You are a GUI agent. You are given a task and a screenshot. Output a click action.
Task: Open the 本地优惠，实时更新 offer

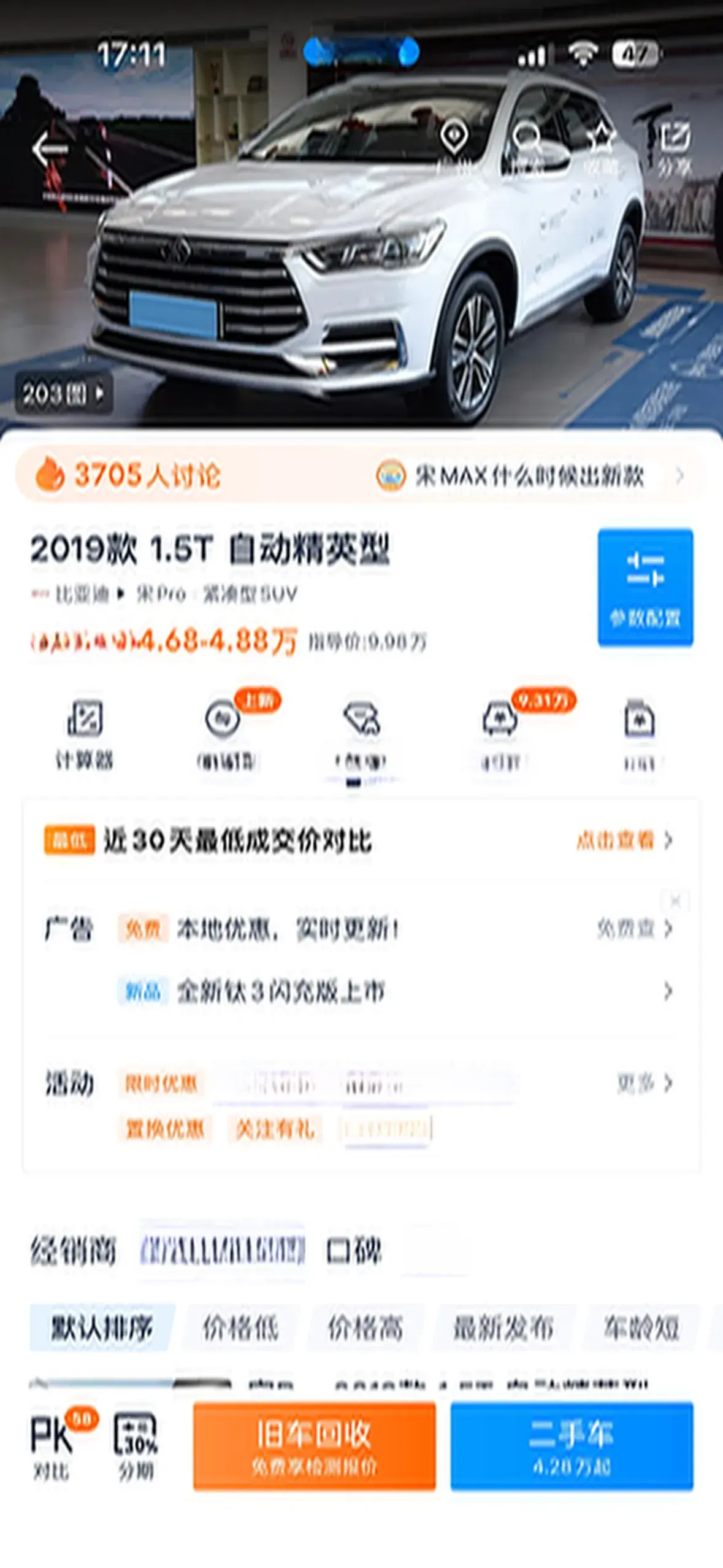pos(288,930)
